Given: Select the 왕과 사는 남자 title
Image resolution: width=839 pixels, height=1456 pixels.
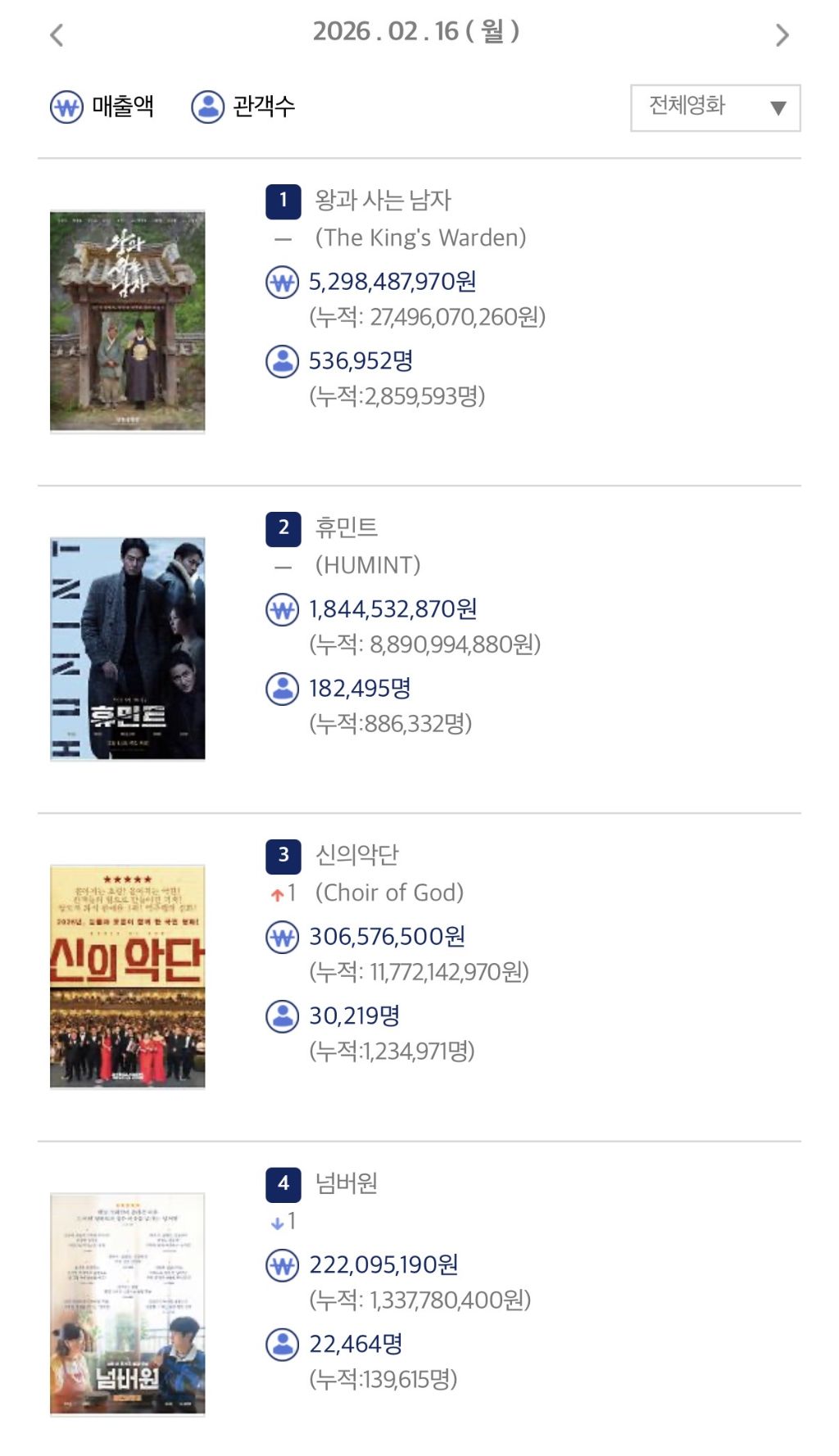Looking at the screenshot, I should click(x=383, y=201).
